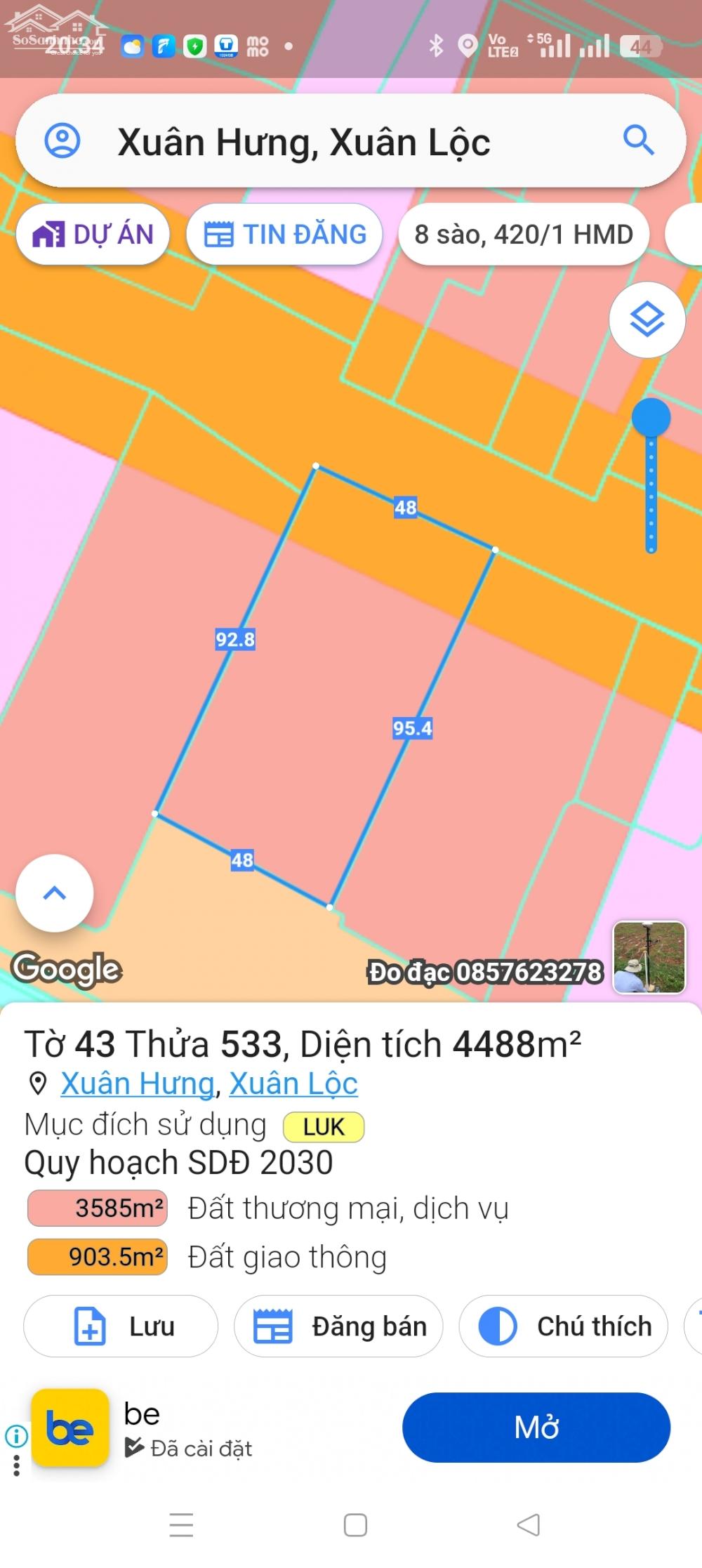
Task: Open the DỰ ÁN chip
Action: [x=93, y=235]
